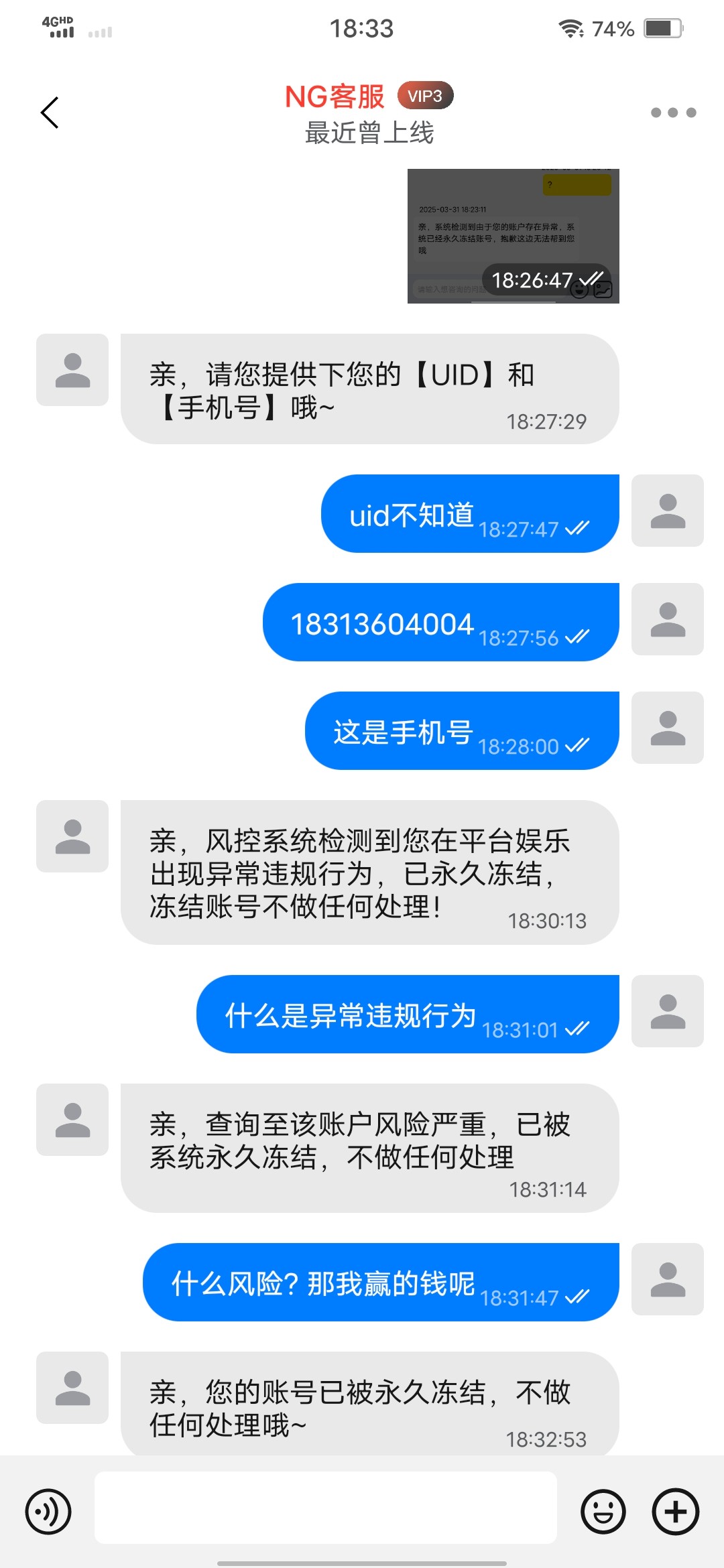This screenshot has height=1568, width=724.
Task: Open the three-dot overflow menu
Action: click(673, 113)
